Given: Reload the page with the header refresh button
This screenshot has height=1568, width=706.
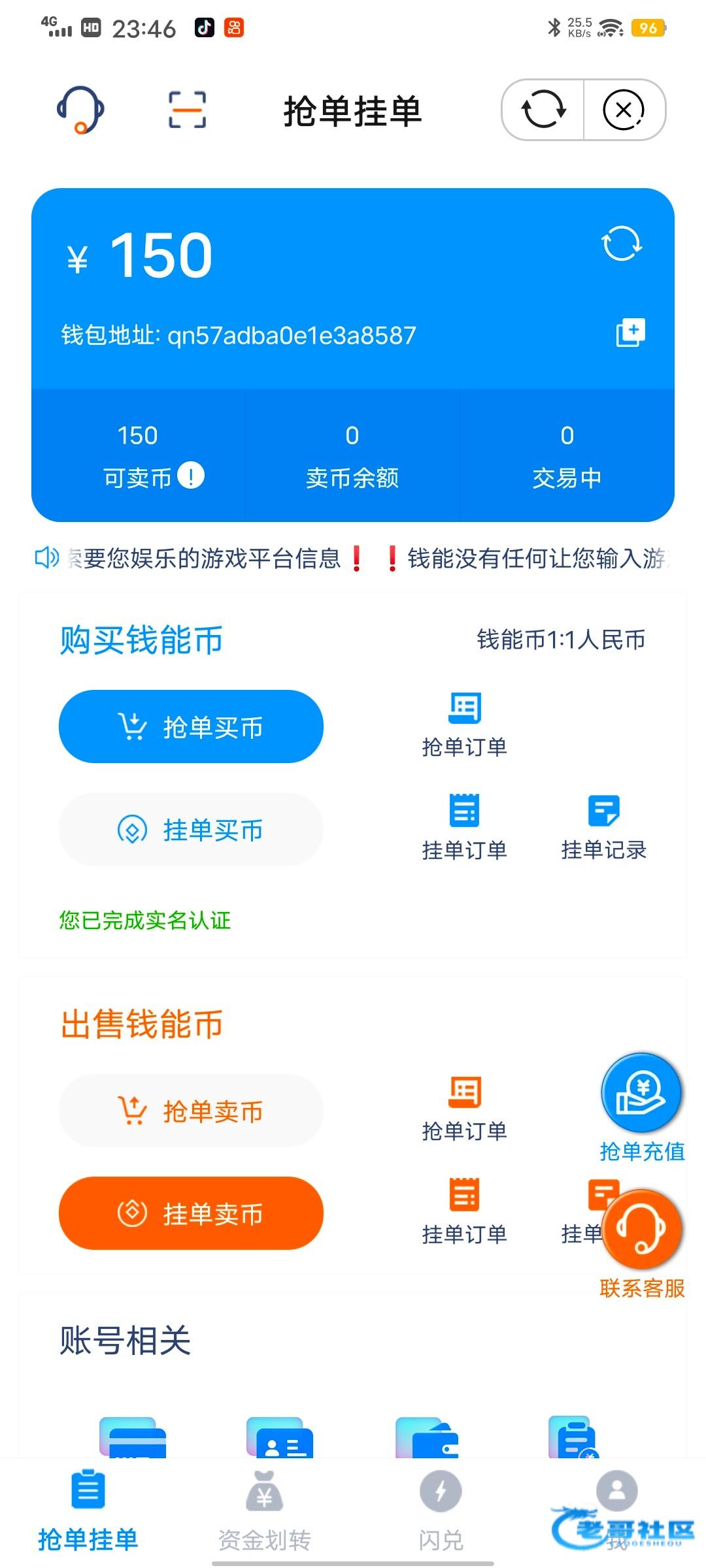Looking at the screenshot, I should point(543,110).
